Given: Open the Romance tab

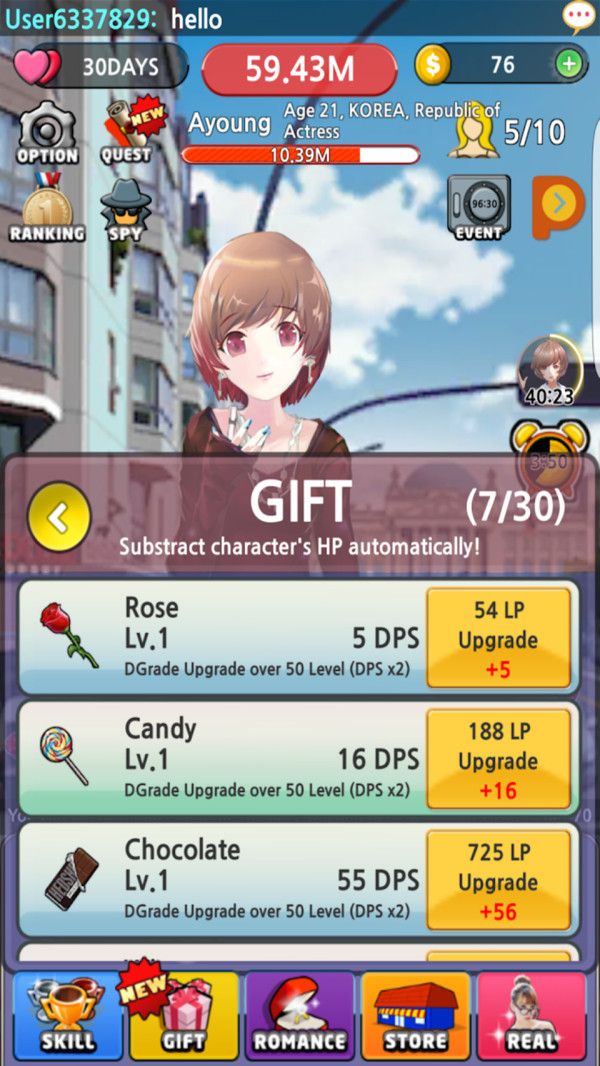Looking at the screenshot, I should click(300, 1015).
